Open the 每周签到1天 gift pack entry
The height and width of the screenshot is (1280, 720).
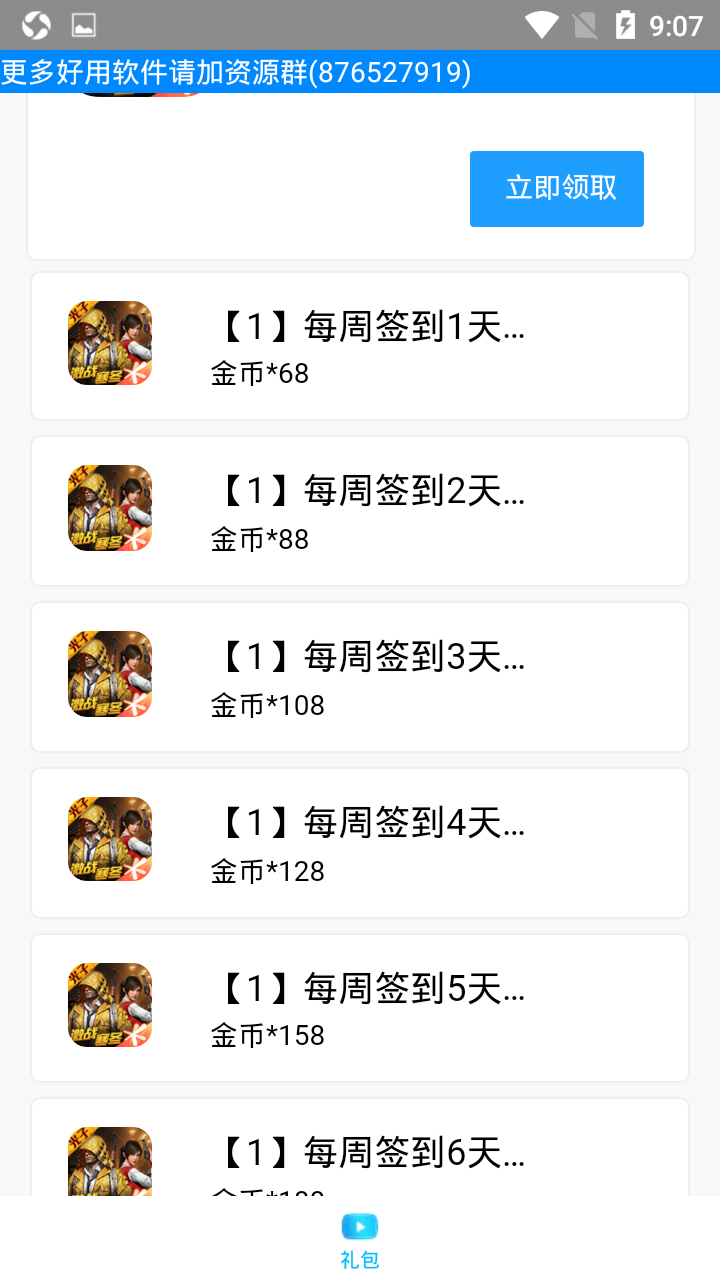pyautogui.click(x=360, y=345)
